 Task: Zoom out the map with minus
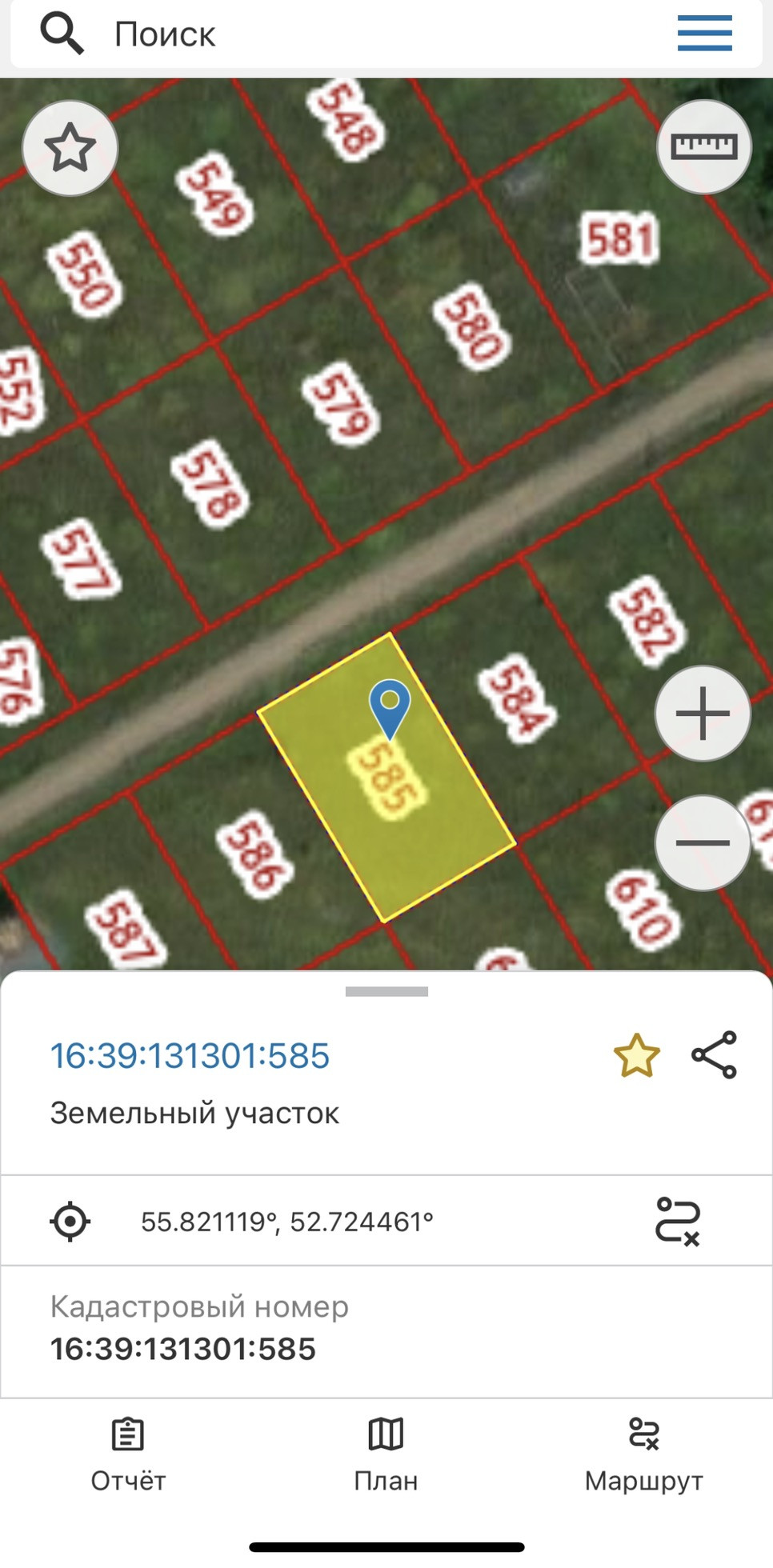pos(703,842)
